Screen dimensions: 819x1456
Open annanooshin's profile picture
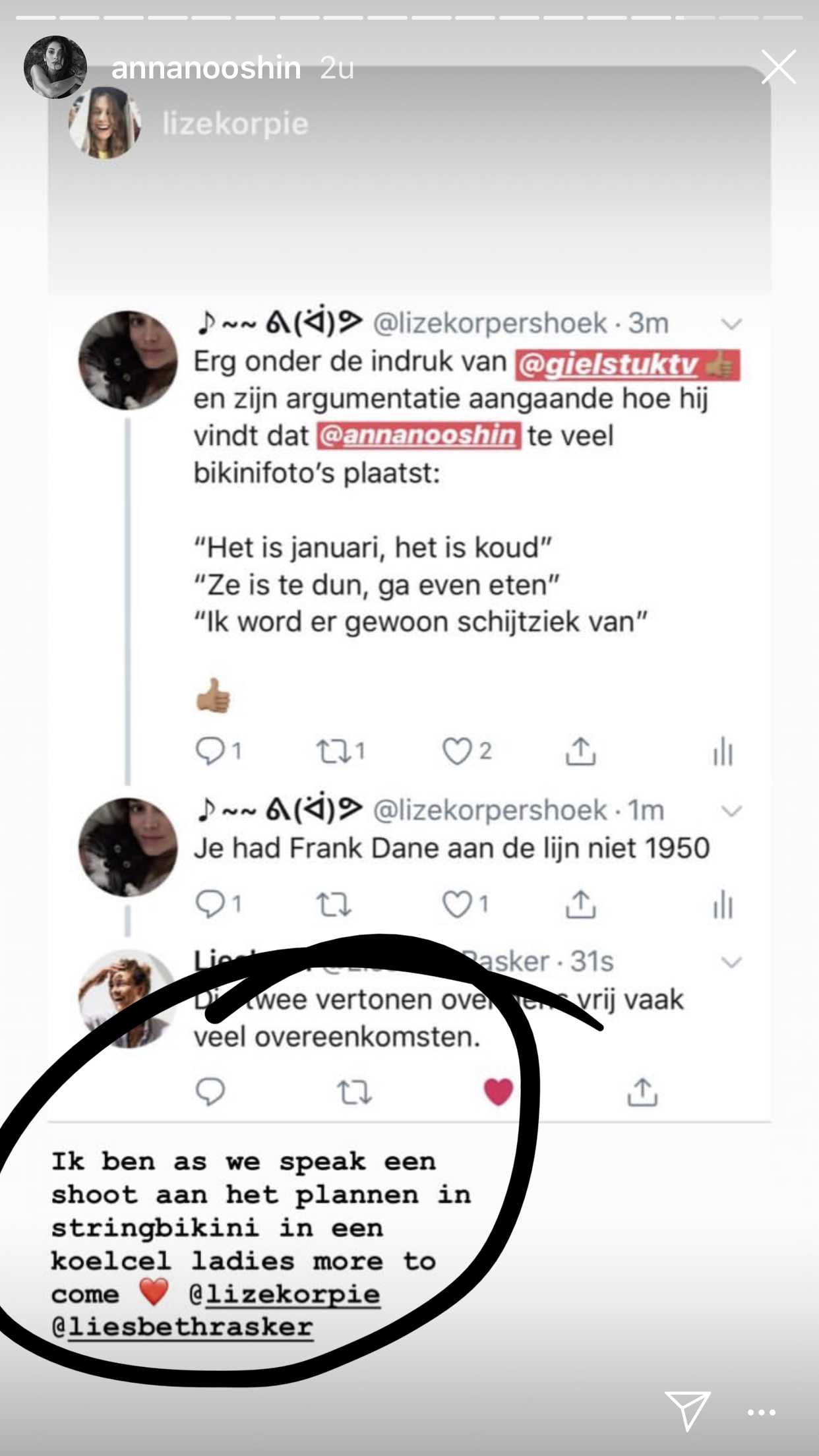[55, 67]
